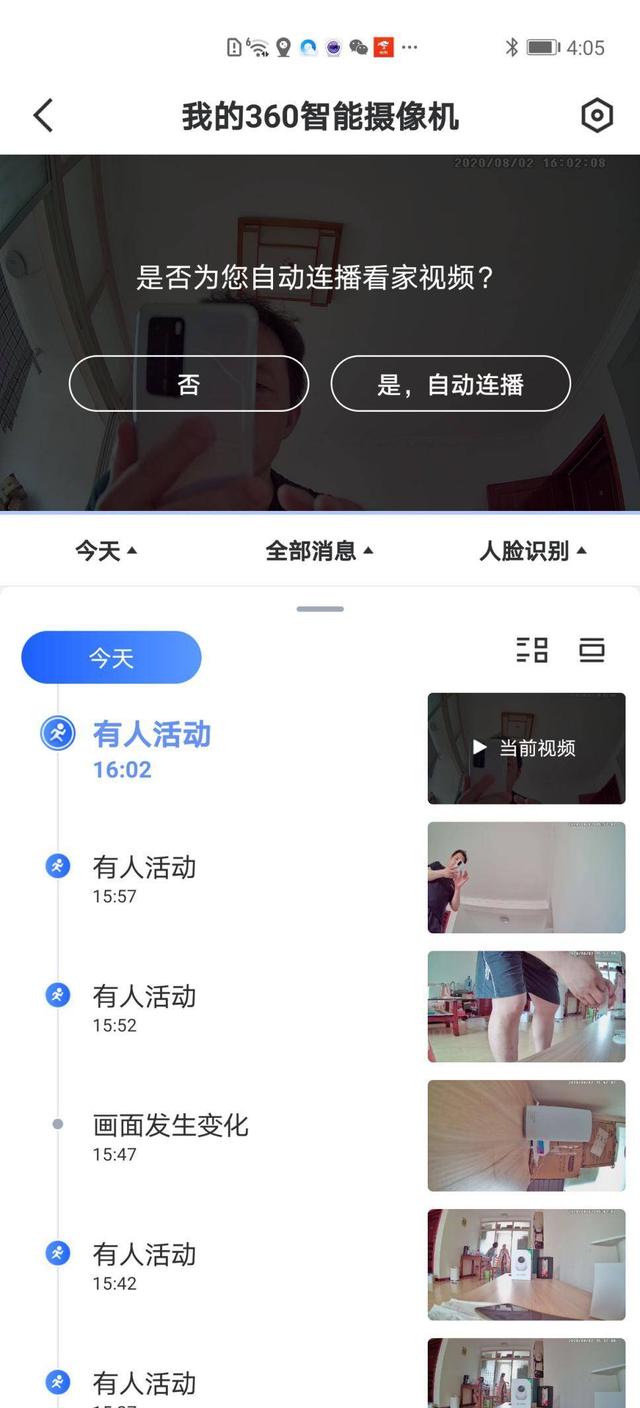View the 15:42 有人活动 recording
The image size is (640, 1408).
[526, 1264]
